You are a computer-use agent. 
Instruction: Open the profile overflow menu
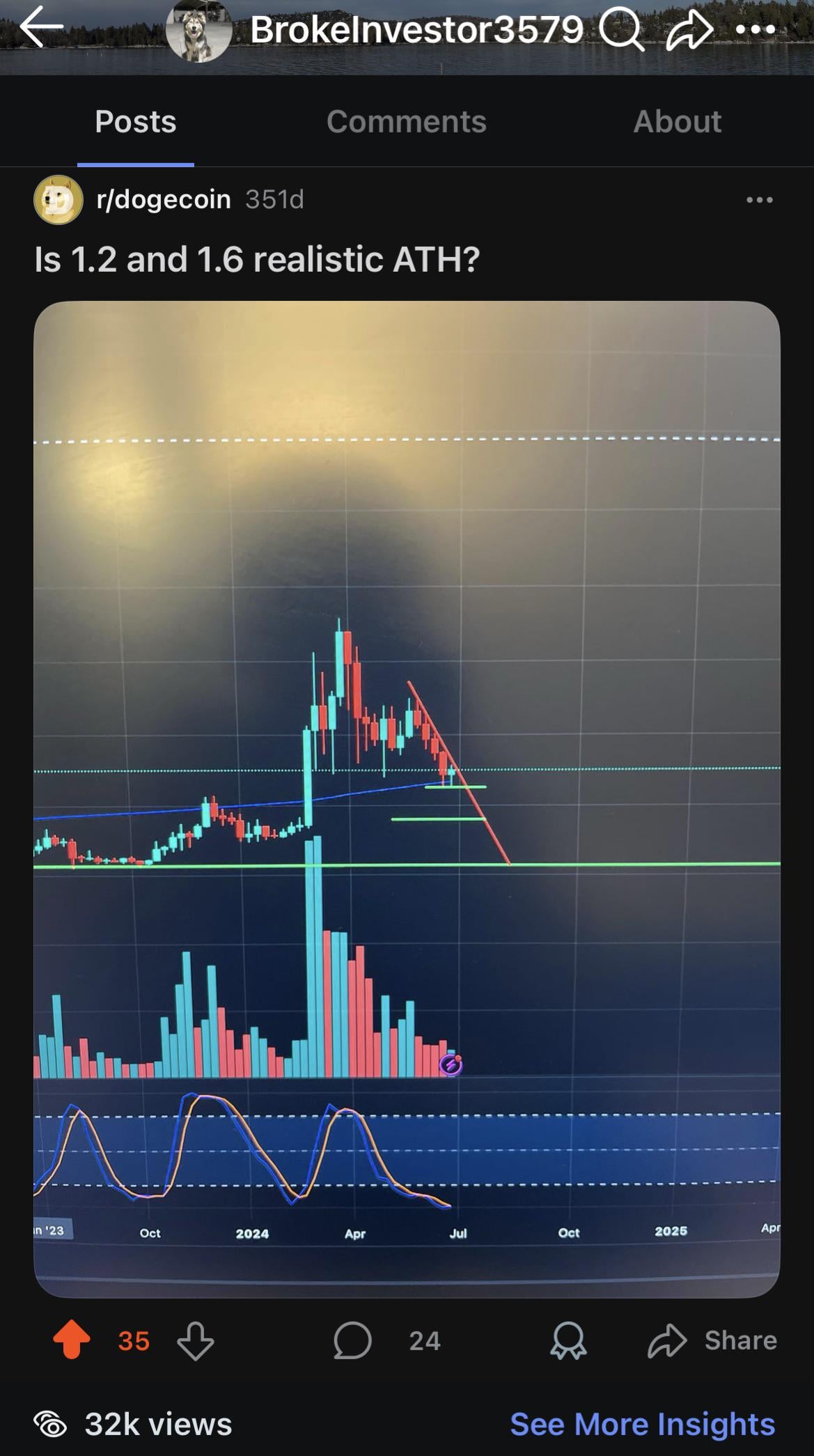coord(755,30)
